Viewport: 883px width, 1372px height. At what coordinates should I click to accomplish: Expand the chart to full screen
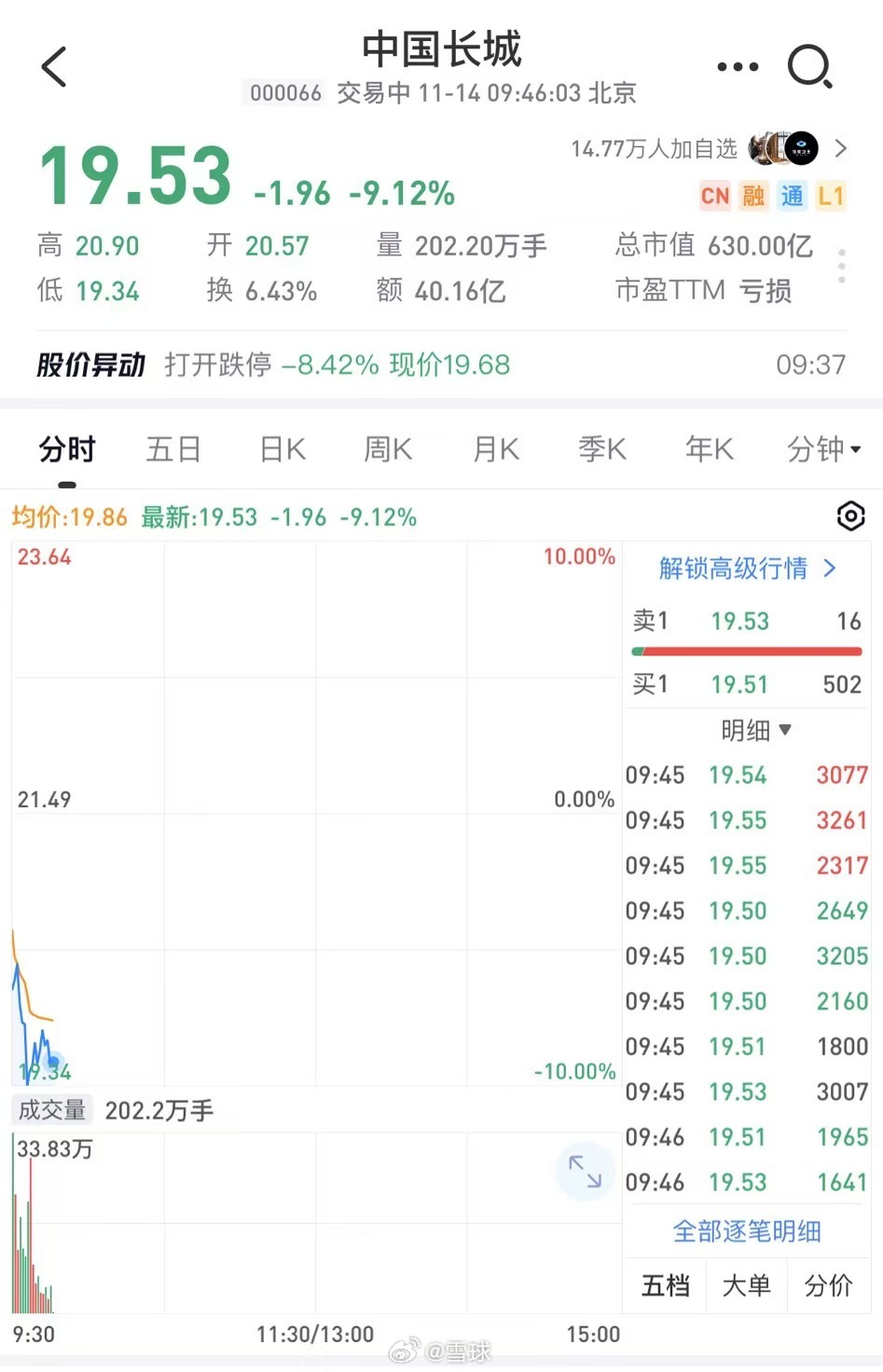tap(585, 1172)
